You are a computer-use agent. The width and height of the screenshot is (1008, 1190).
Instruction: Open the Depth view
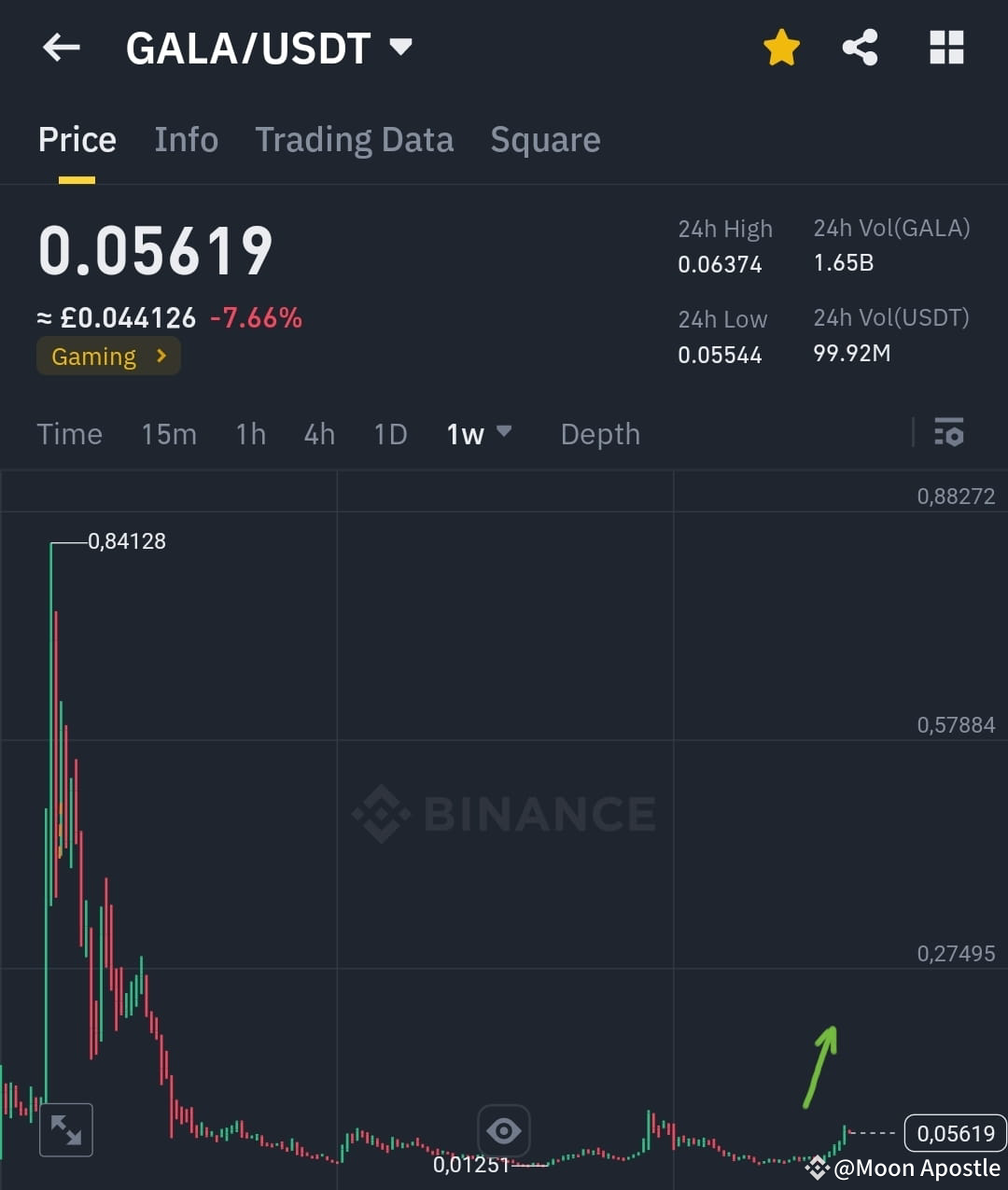pos(600,433)
